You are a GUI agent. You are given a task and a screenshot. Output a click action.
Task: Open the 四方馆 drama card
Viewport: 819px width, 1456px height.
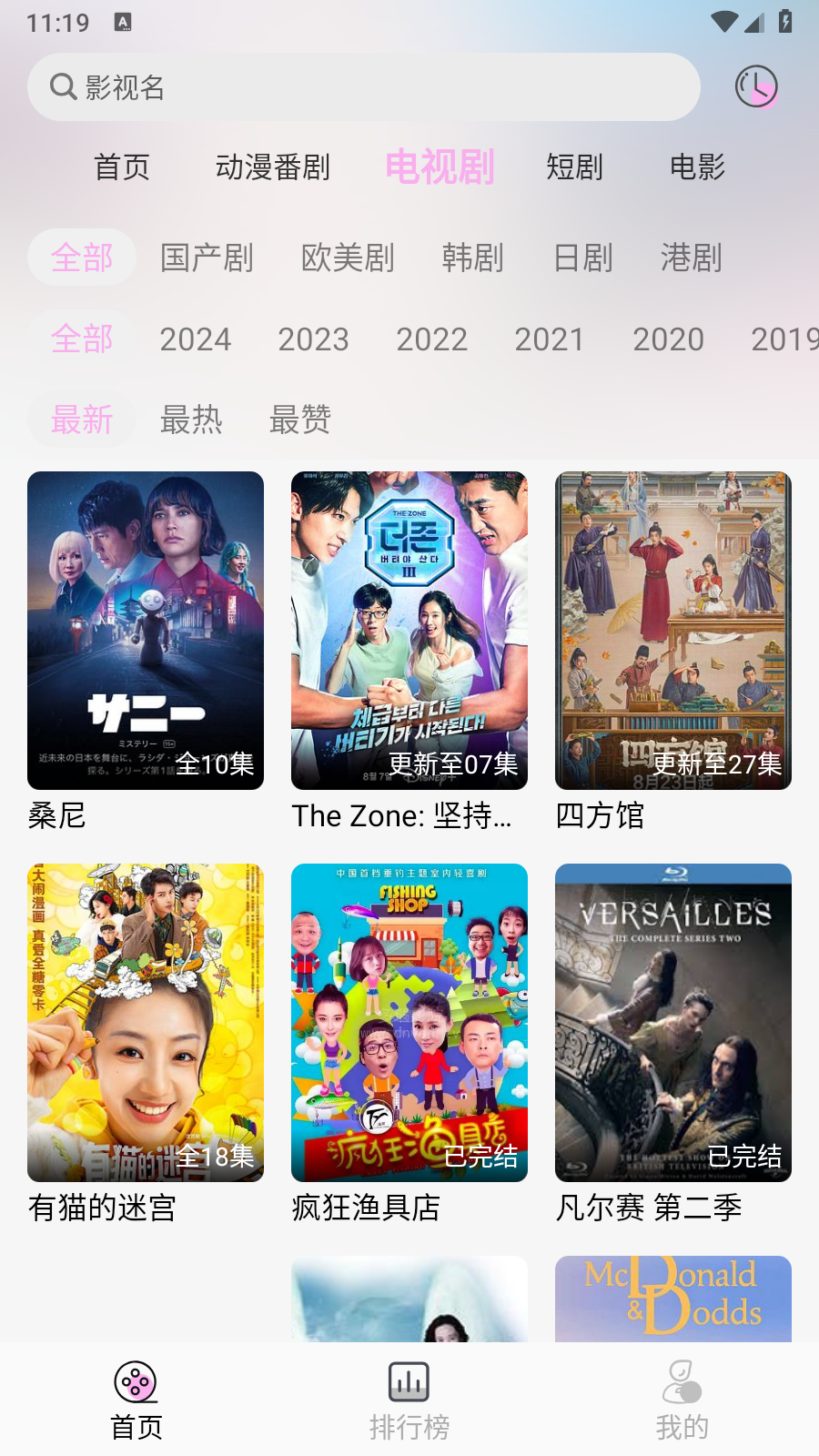point(673,631)
